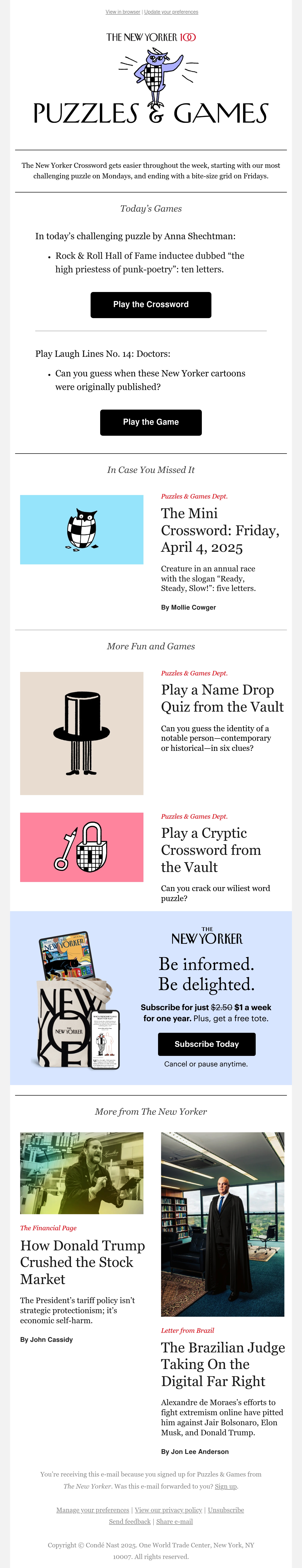Tap the Sign up link
This screenshot has height=1568, width=302.
tap(226, 1486)
